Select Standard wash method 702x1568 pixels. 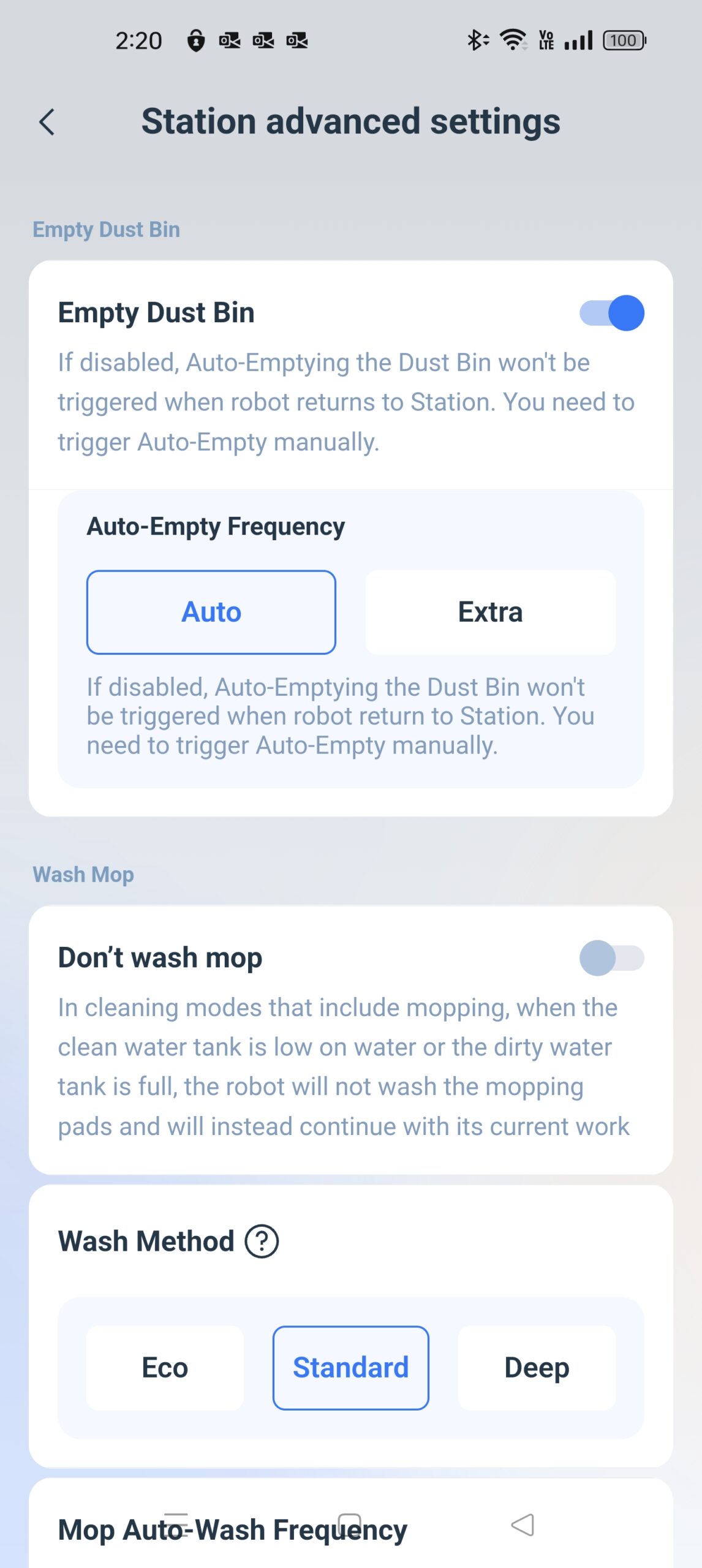[350, 1368]
